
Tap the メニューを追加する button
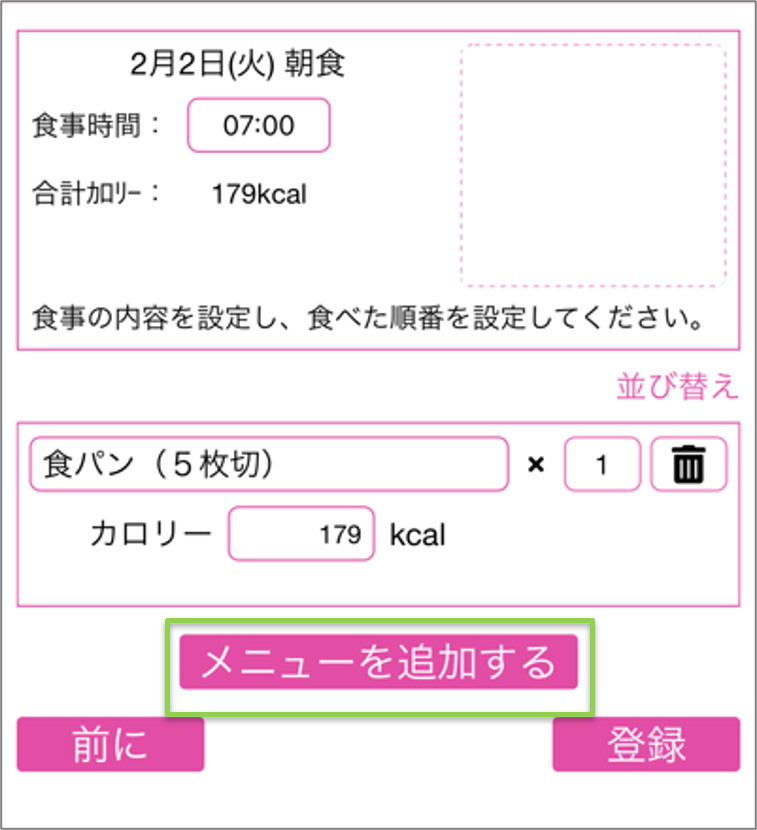coord(379,662)
